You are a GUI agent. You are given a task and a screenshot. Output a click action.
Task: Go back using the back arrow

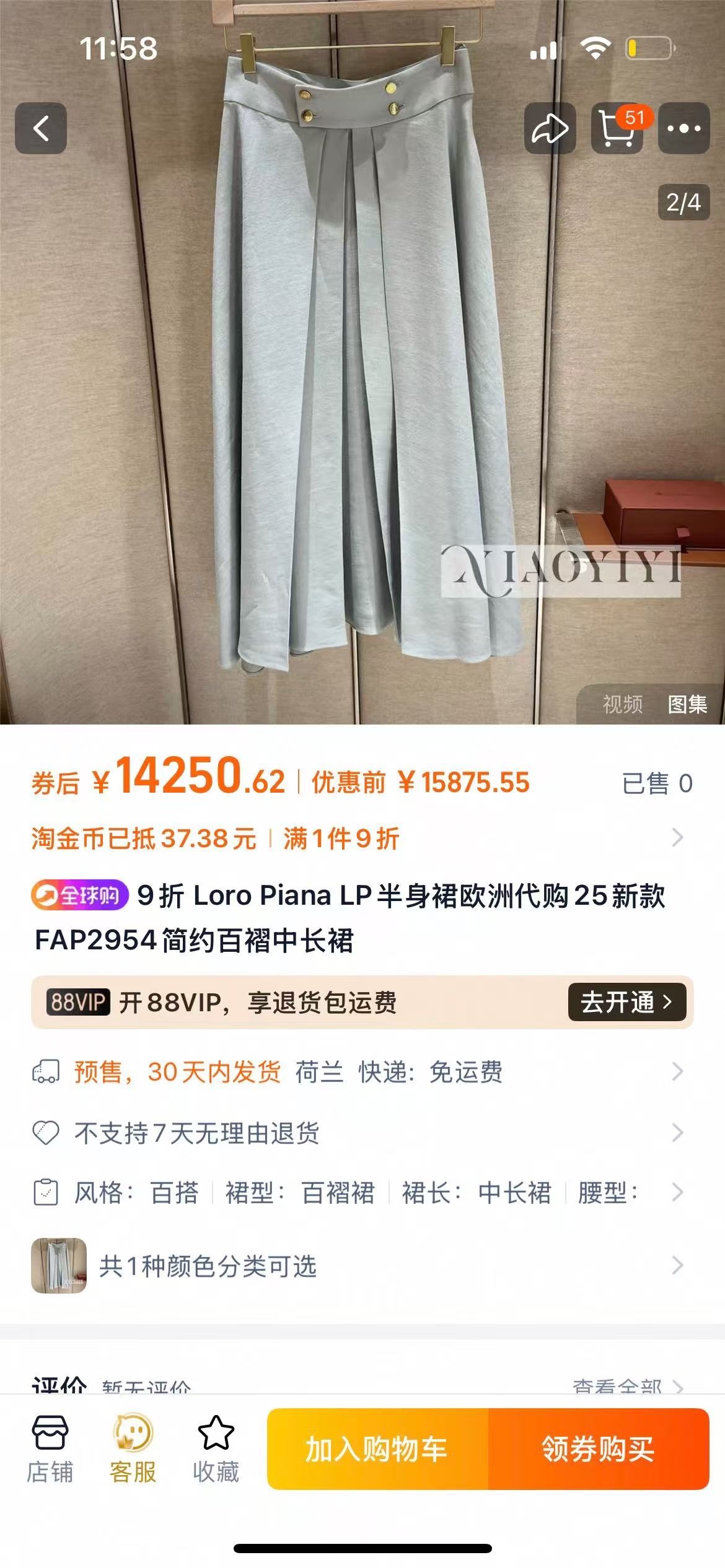41,128
